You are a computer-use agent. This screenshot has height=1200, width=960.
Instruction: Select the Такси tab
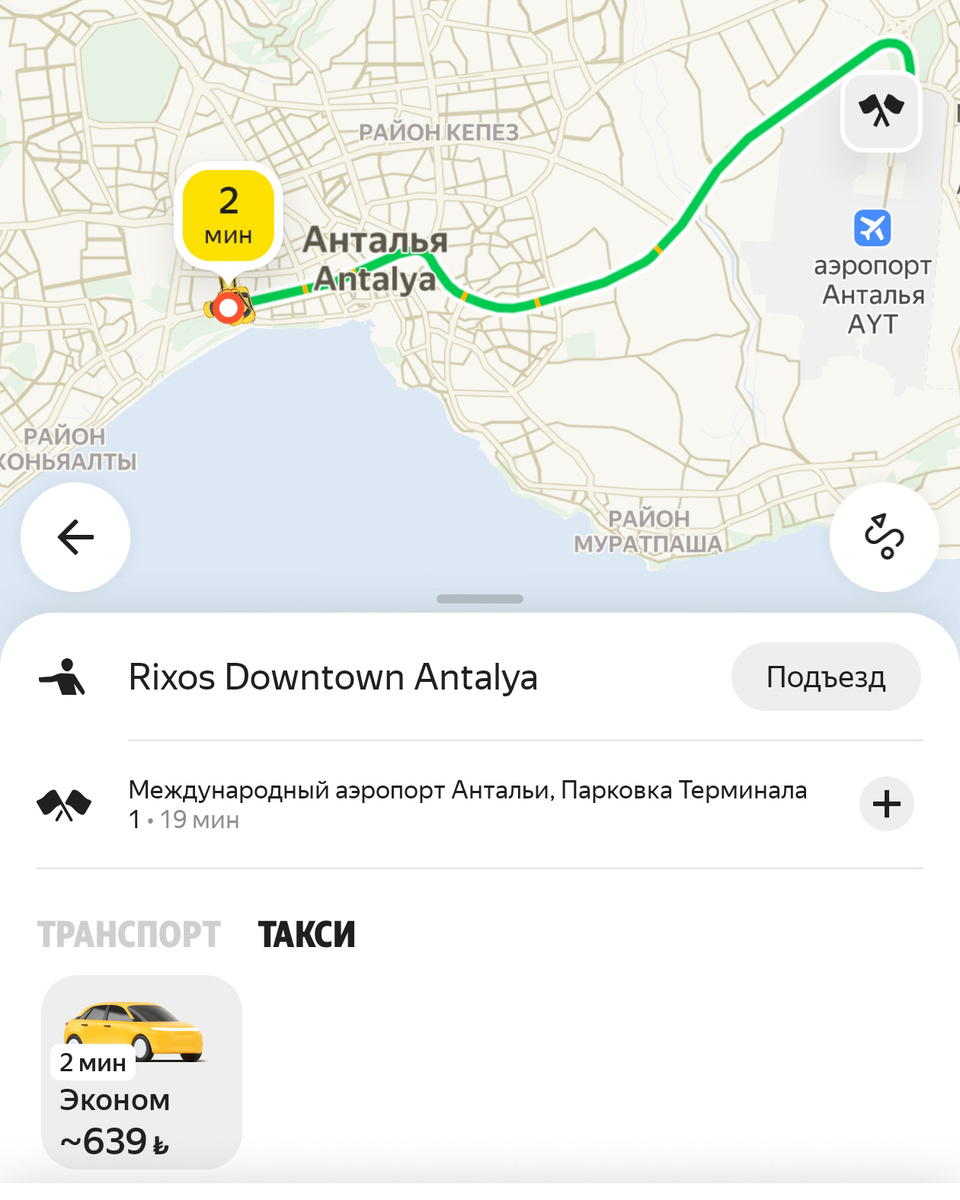(x=306, y=935)
